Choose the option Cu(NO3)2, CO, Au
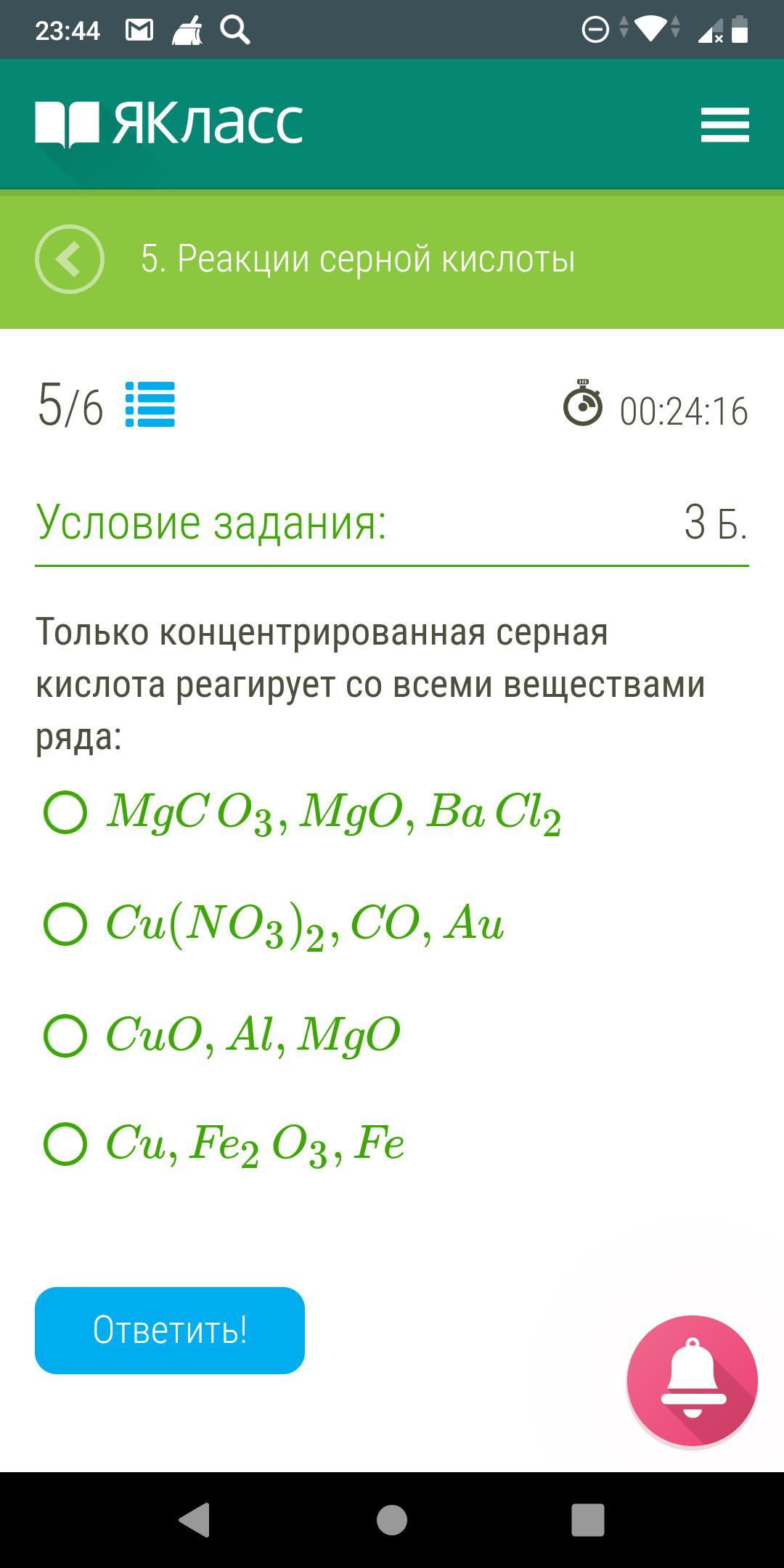 [66, 924]
